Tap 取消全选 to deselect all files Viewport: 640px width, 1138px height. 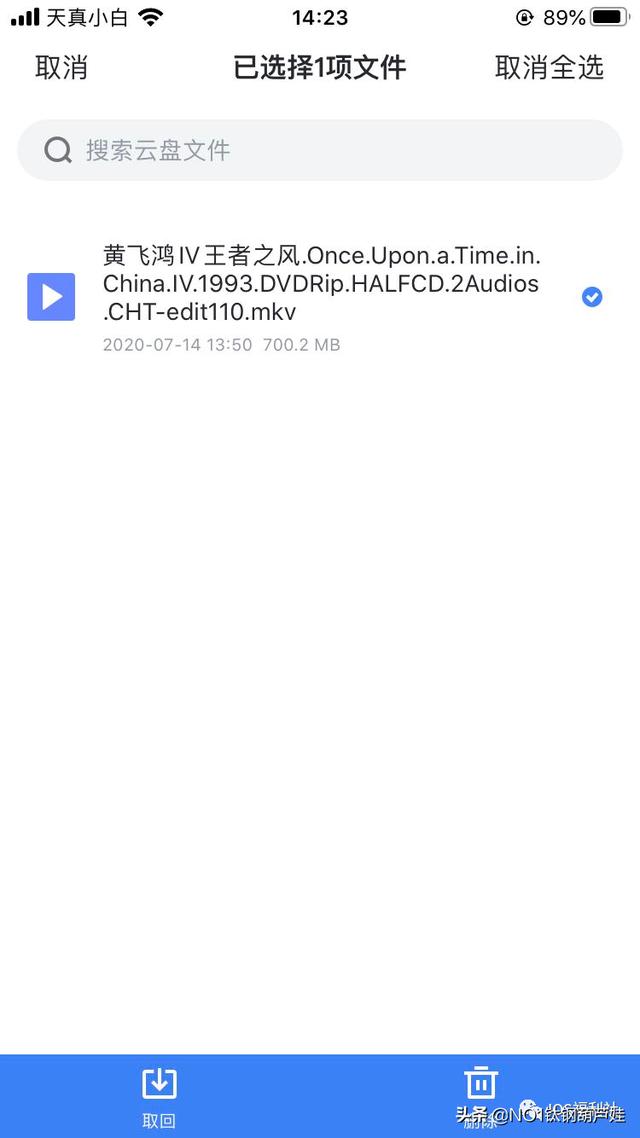click(x=549, y=68)
